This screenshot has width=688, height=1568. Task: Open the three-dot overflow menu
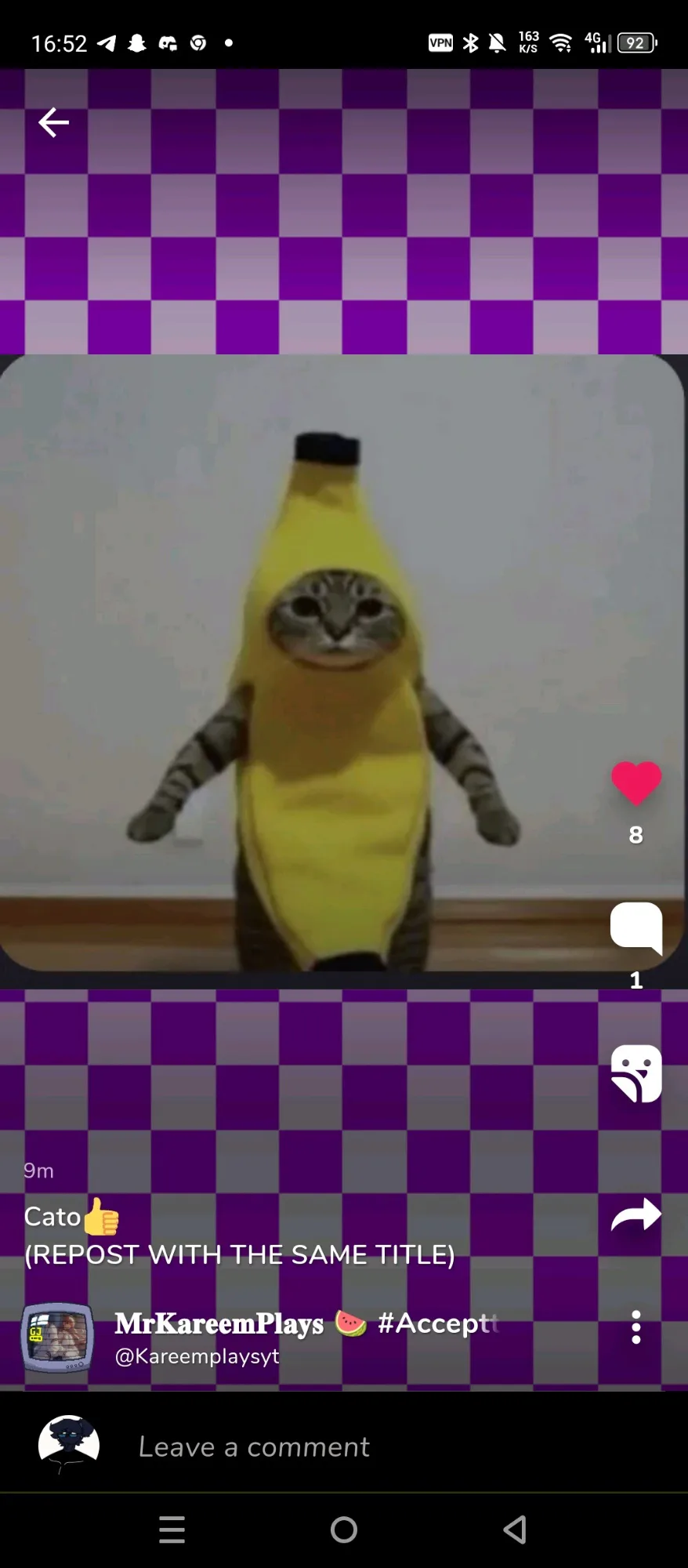[x=636, y=1327]
